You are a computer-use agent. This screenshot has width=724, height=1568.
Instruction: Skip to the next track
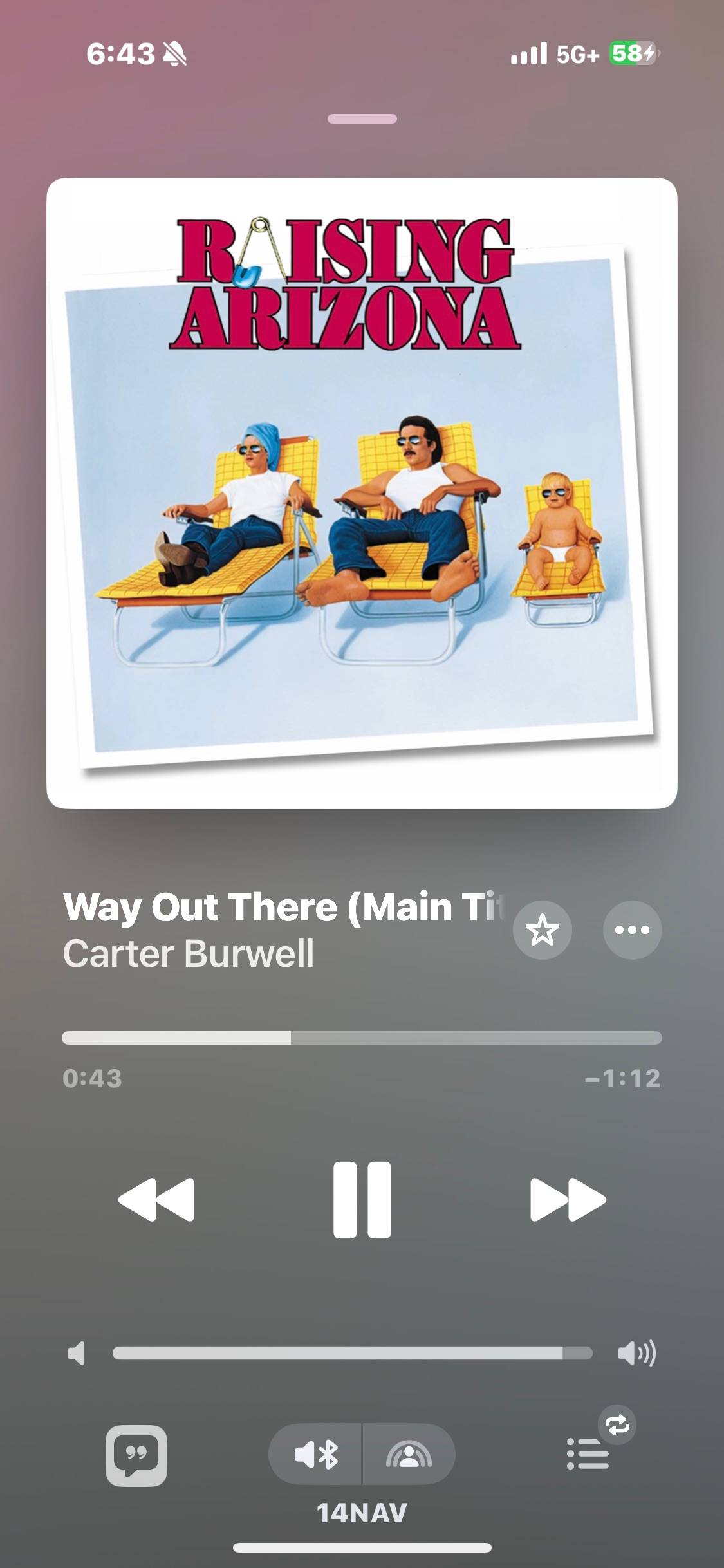(568, 1200)
